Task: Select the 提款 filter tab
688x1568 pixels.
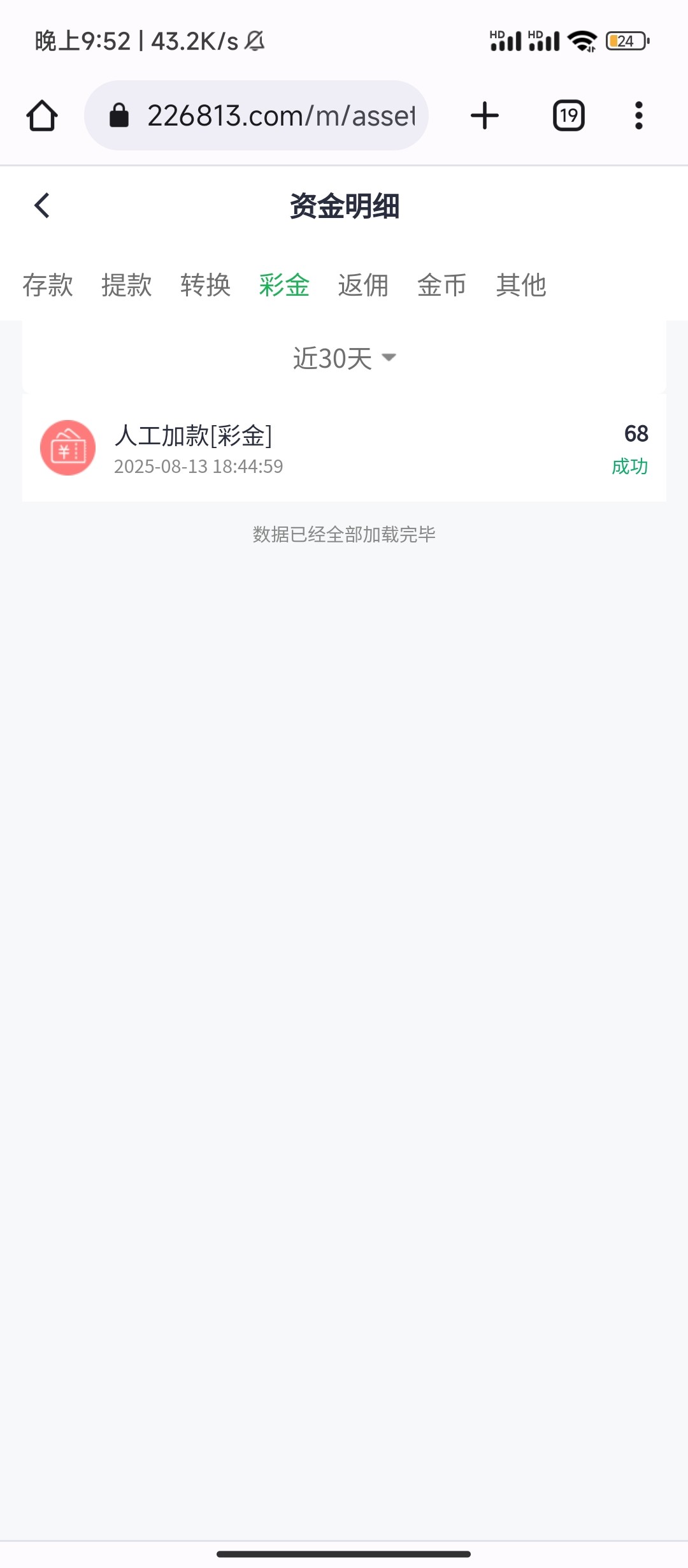Action: pyautogui.click(x=125, y=286)
